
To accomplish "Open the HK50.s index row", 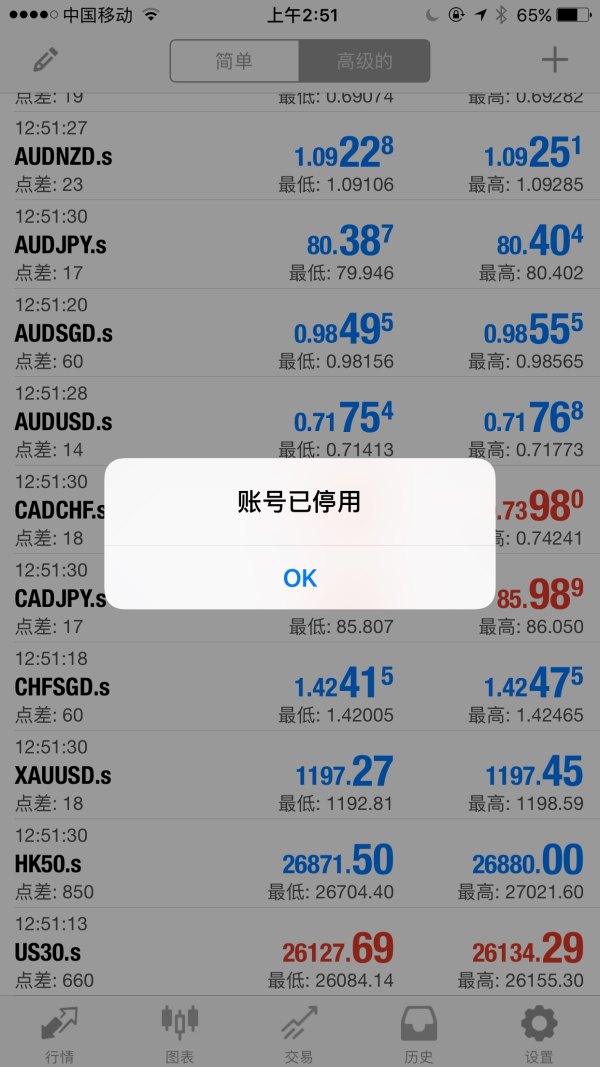I will (x=300, y=863).
